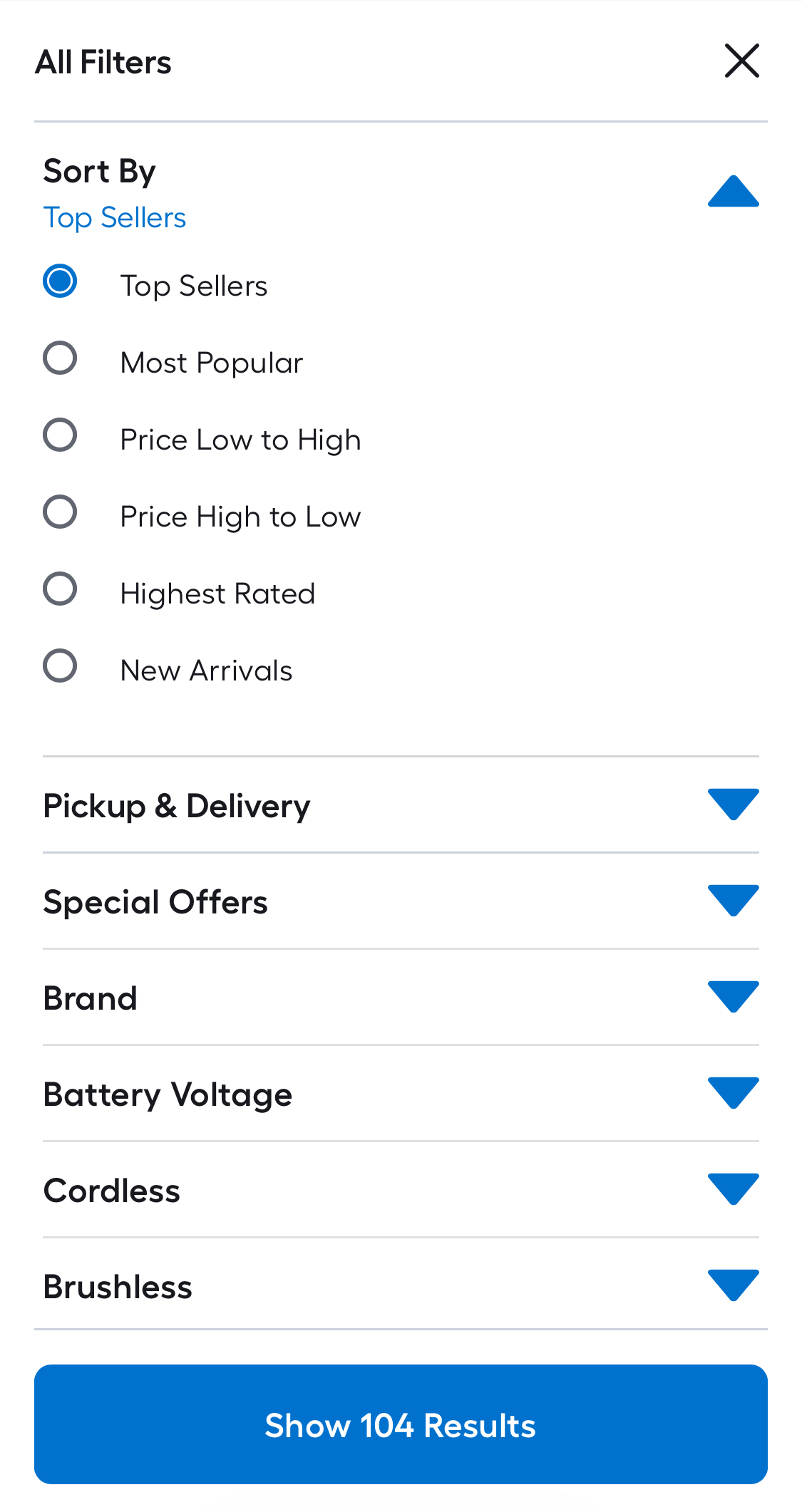Sort by Price High to Low
Screen dimensions: 802x1512
tap(60, 512)
